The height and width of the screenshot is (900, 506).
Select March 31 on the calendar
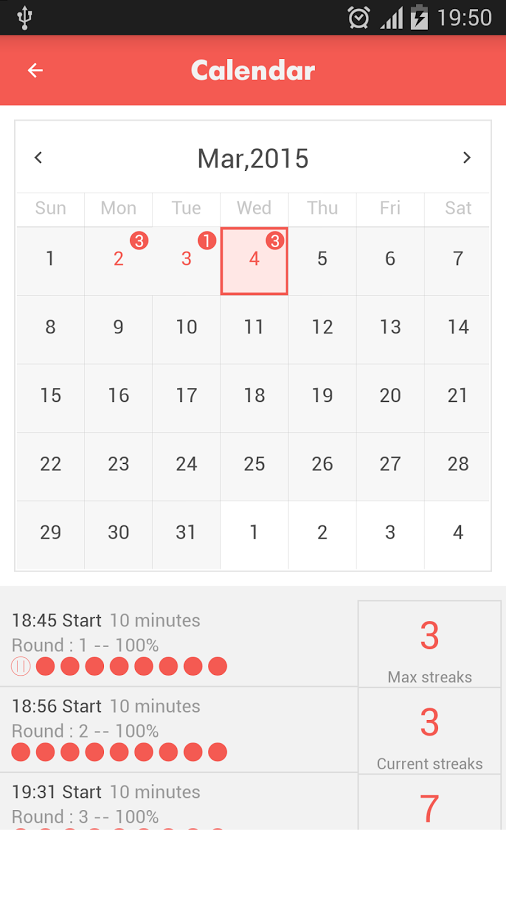(x=186, y=534)
